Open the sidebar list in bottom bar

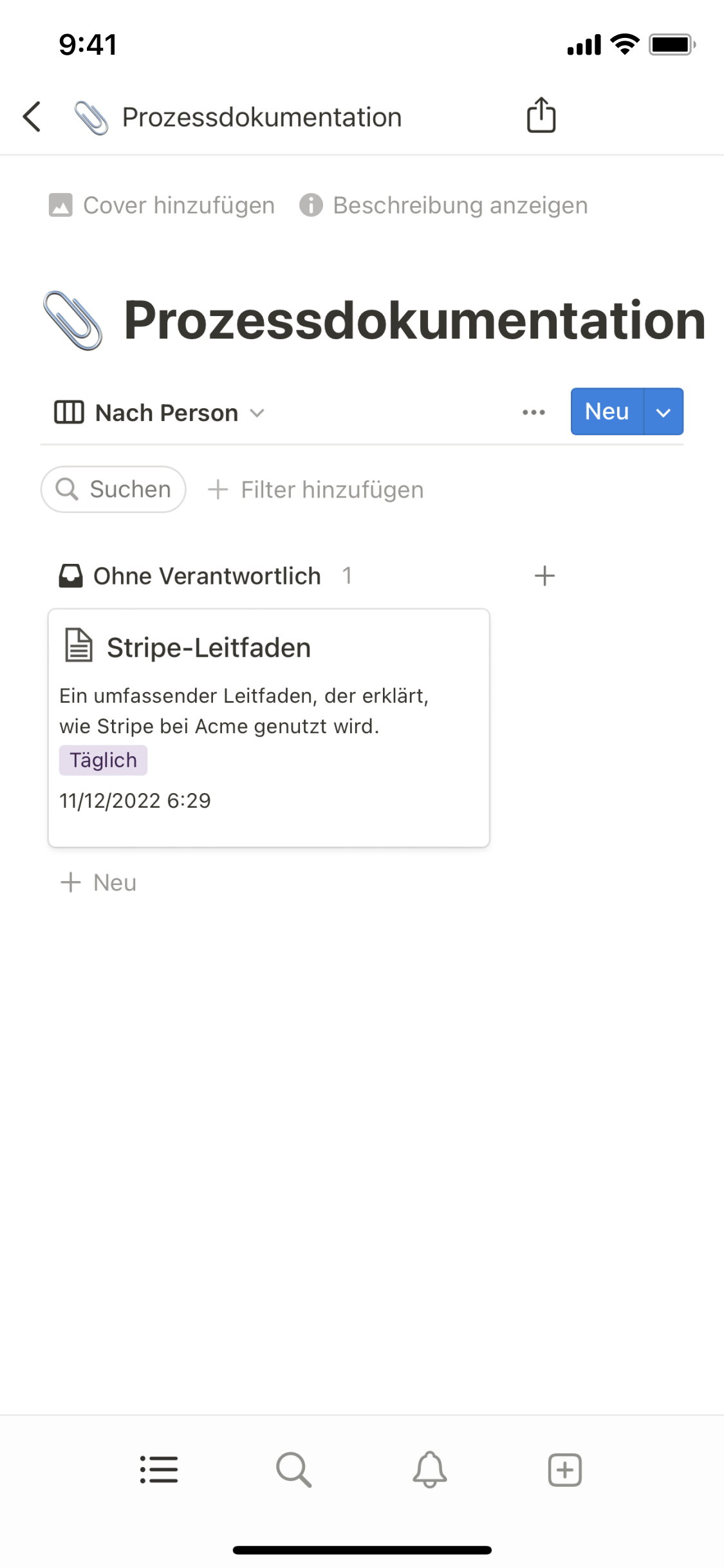[x=159, y=1470]
